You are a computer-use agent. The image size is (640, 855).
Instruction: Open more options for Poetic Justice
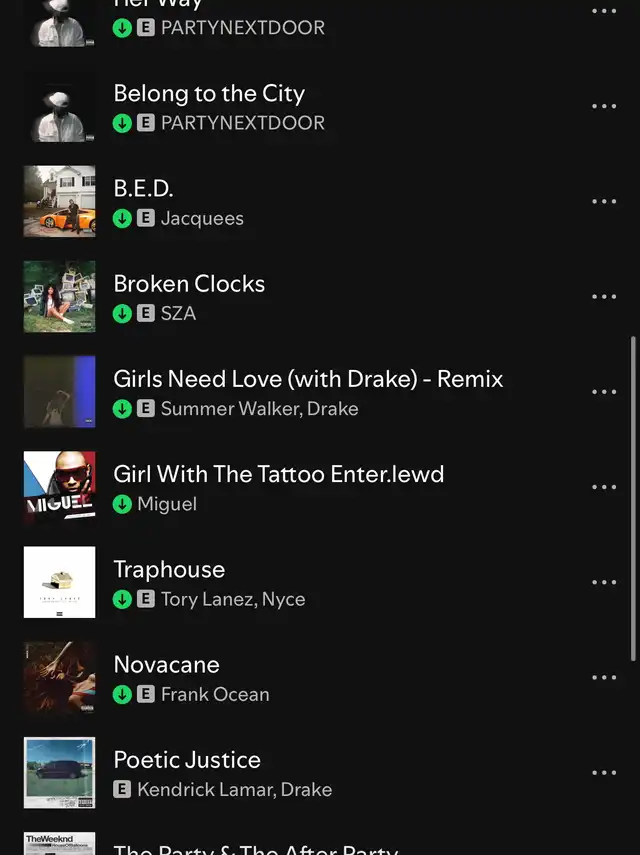pyautogui.click(x=604, y=772)
